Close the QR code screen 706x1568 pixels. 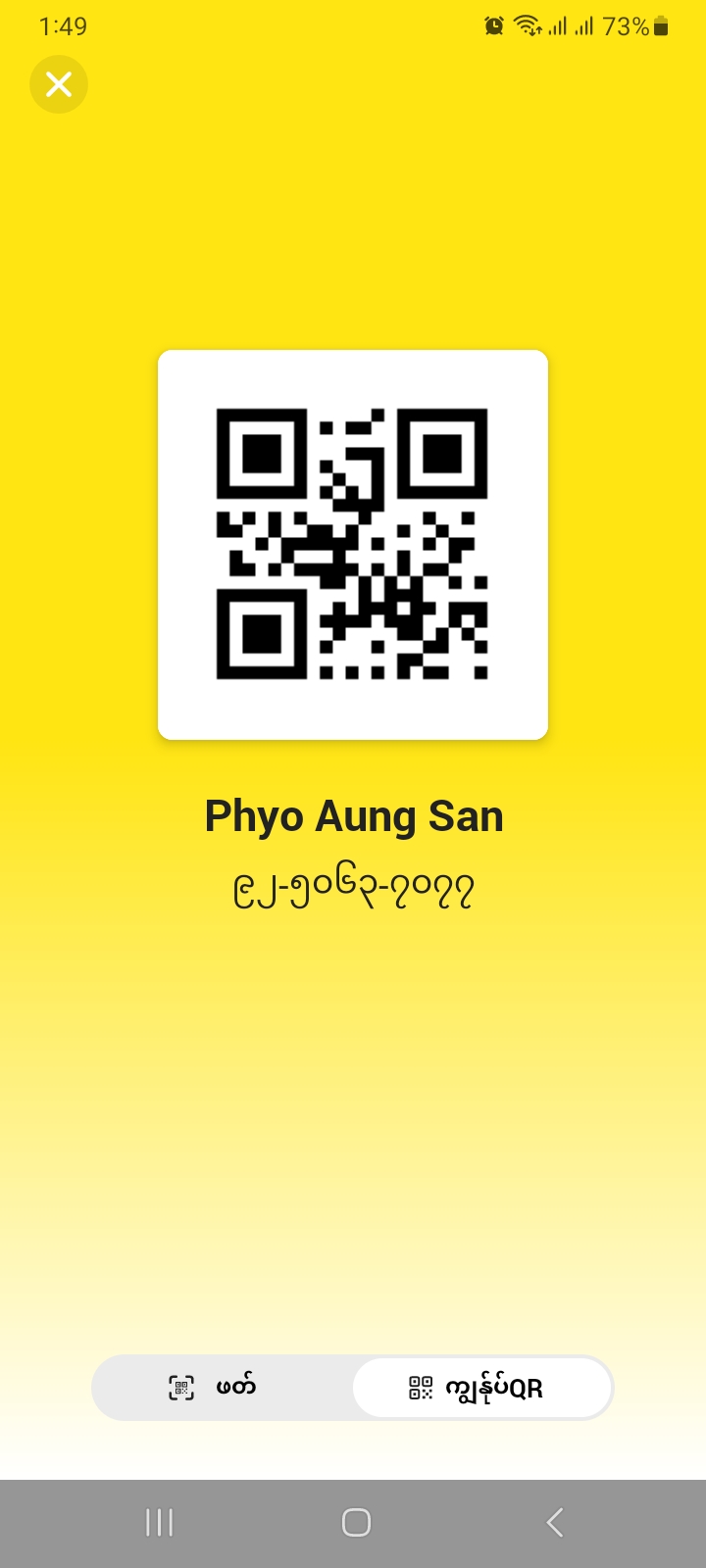[59, 84]
